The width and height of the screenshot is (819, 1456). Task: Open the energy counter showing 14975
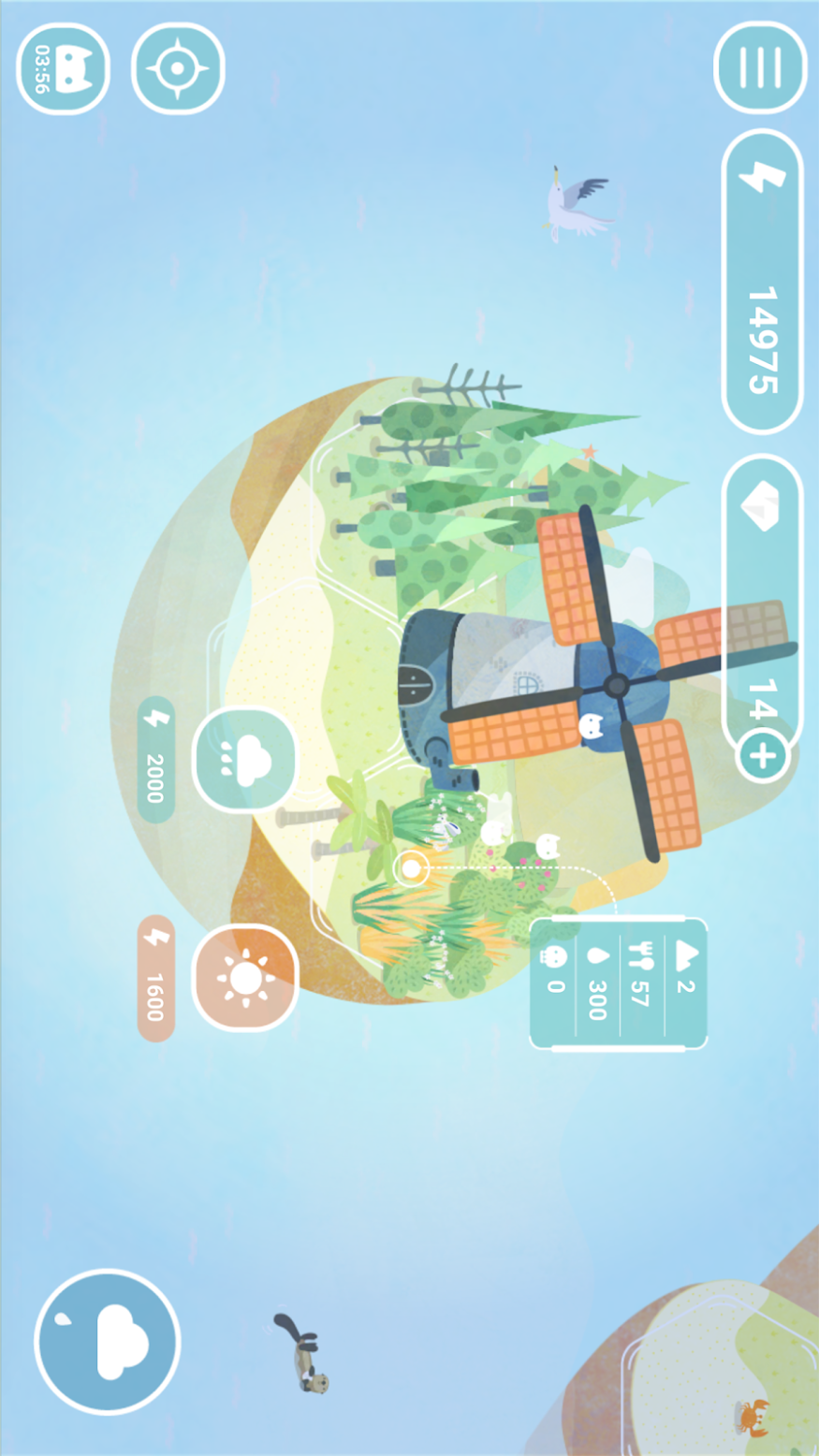tap(762, 281)
